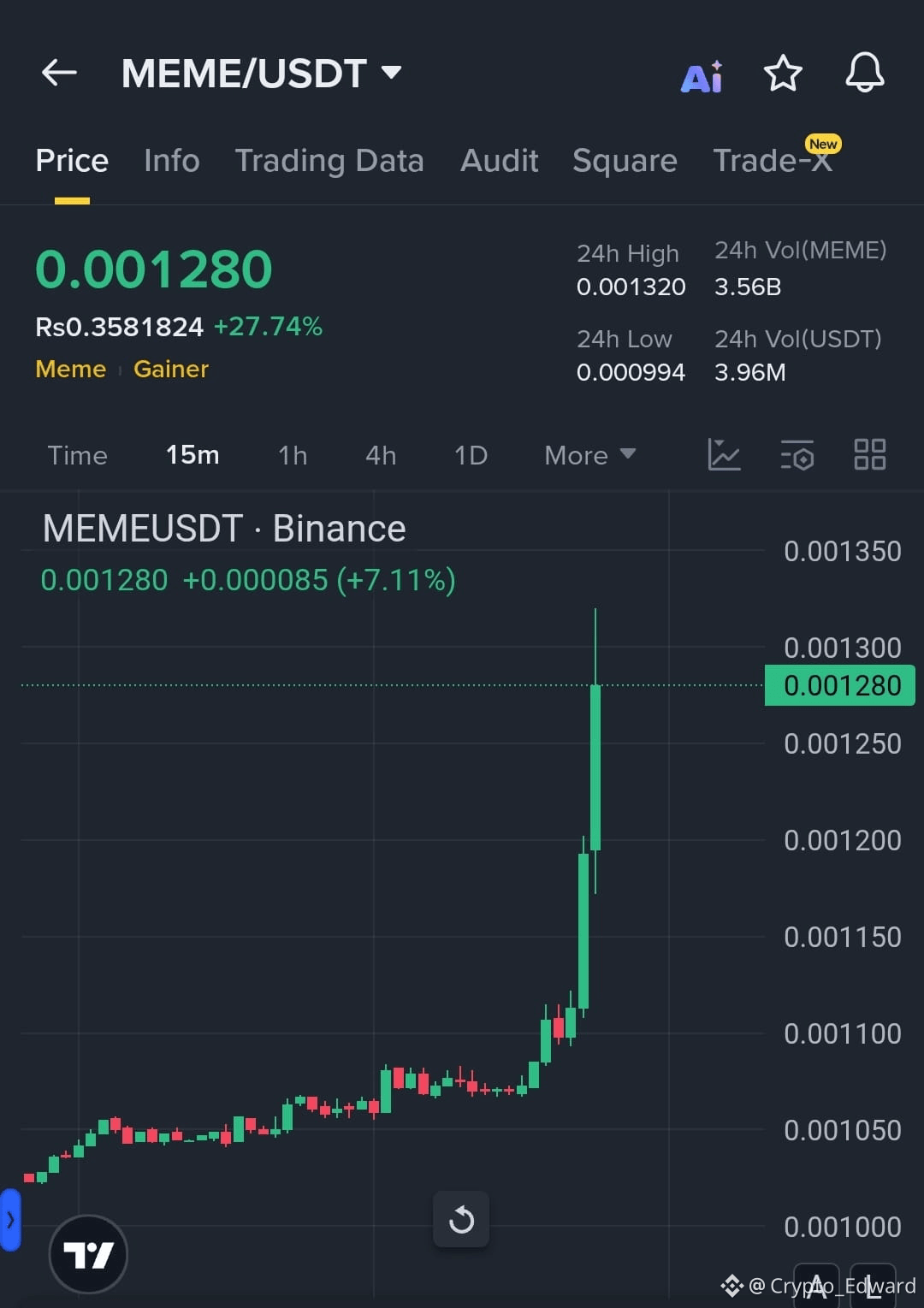The height and width of the screenshot is (1308, 924).
Task: Add MEME/USDT to favorites with the star
Action: [x=783, y=74]
